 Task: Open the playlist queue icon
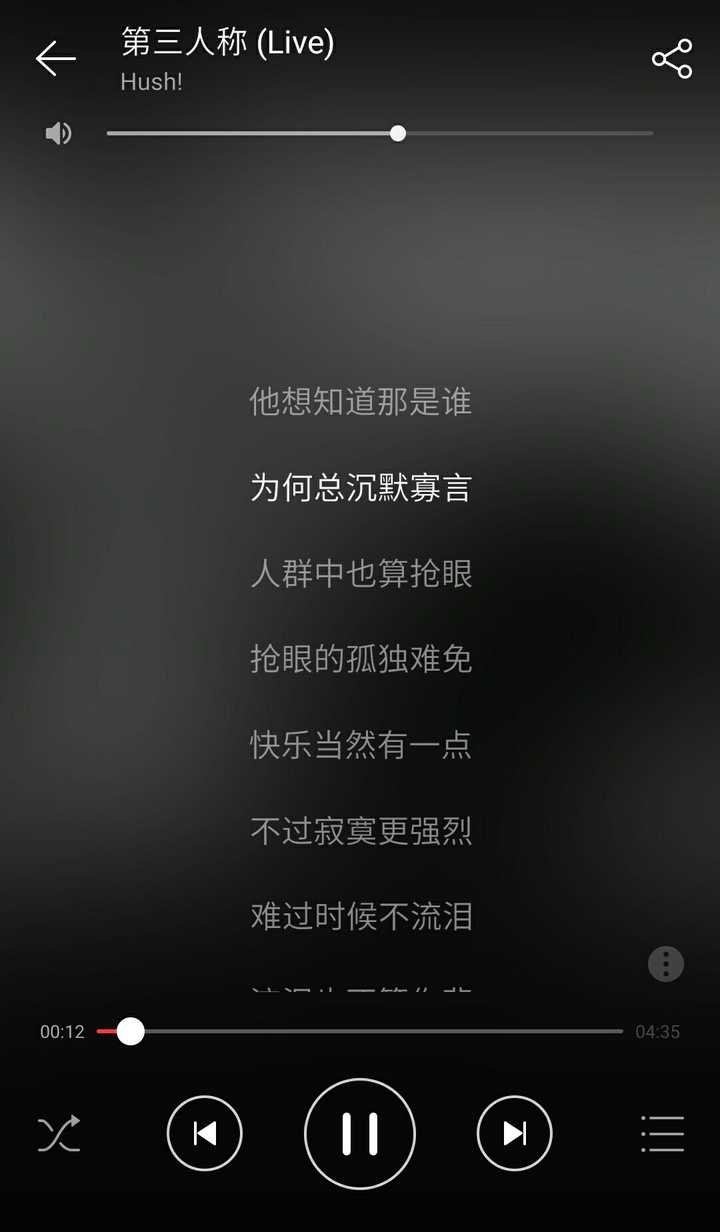pos(662,1133)
